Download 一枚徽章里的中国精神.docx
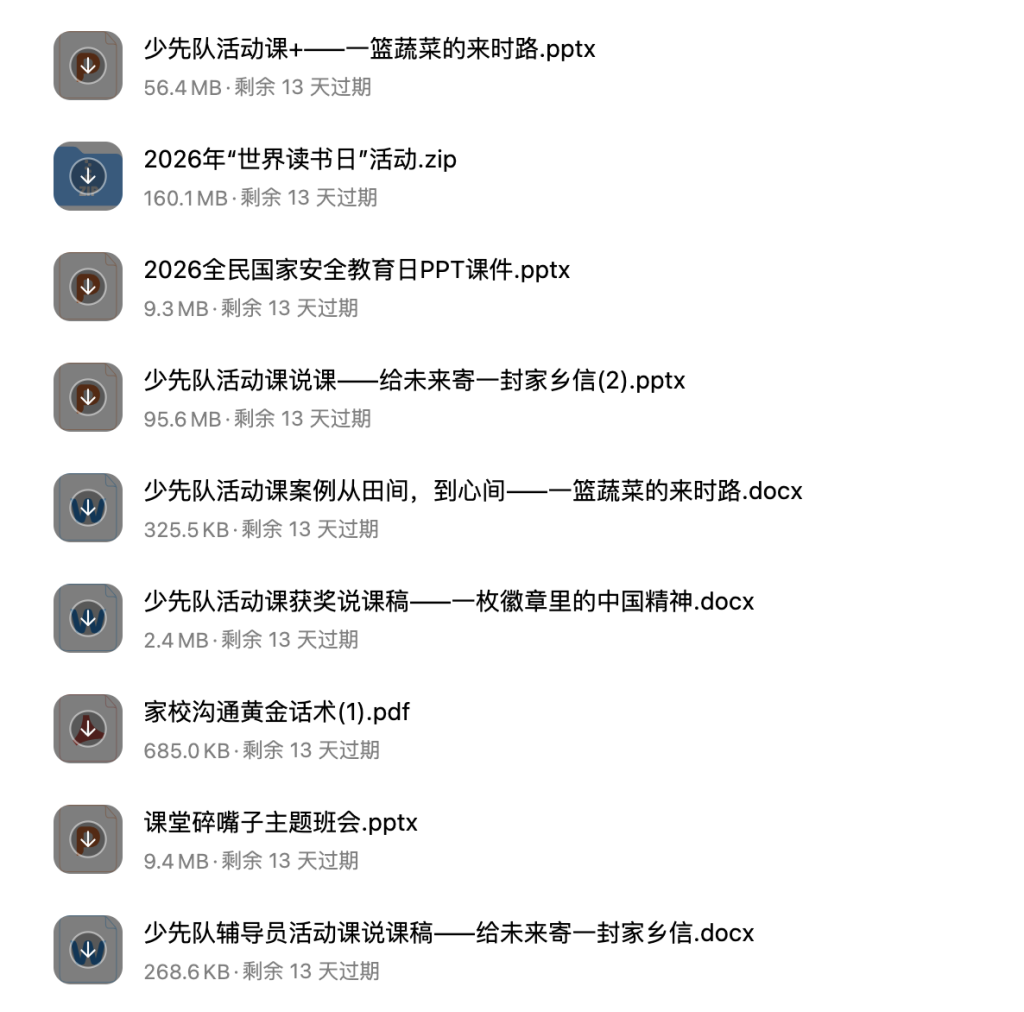The width and height of the screenshot is (1024, 1012). [x=88, y=618]
